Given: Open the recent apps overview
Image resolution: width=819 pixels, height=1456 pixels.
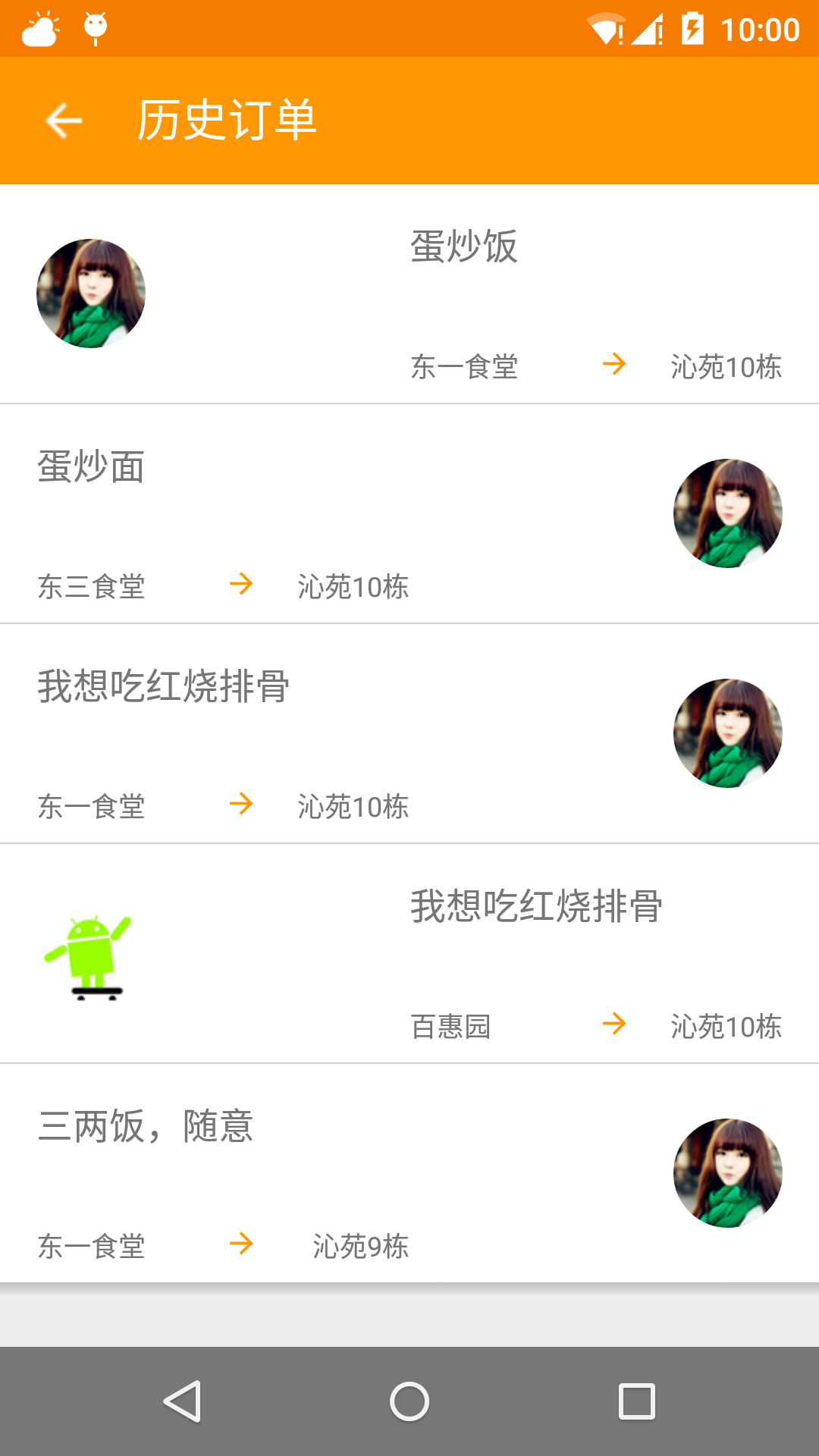Looking at the screenshot, I should [637, 1401].
